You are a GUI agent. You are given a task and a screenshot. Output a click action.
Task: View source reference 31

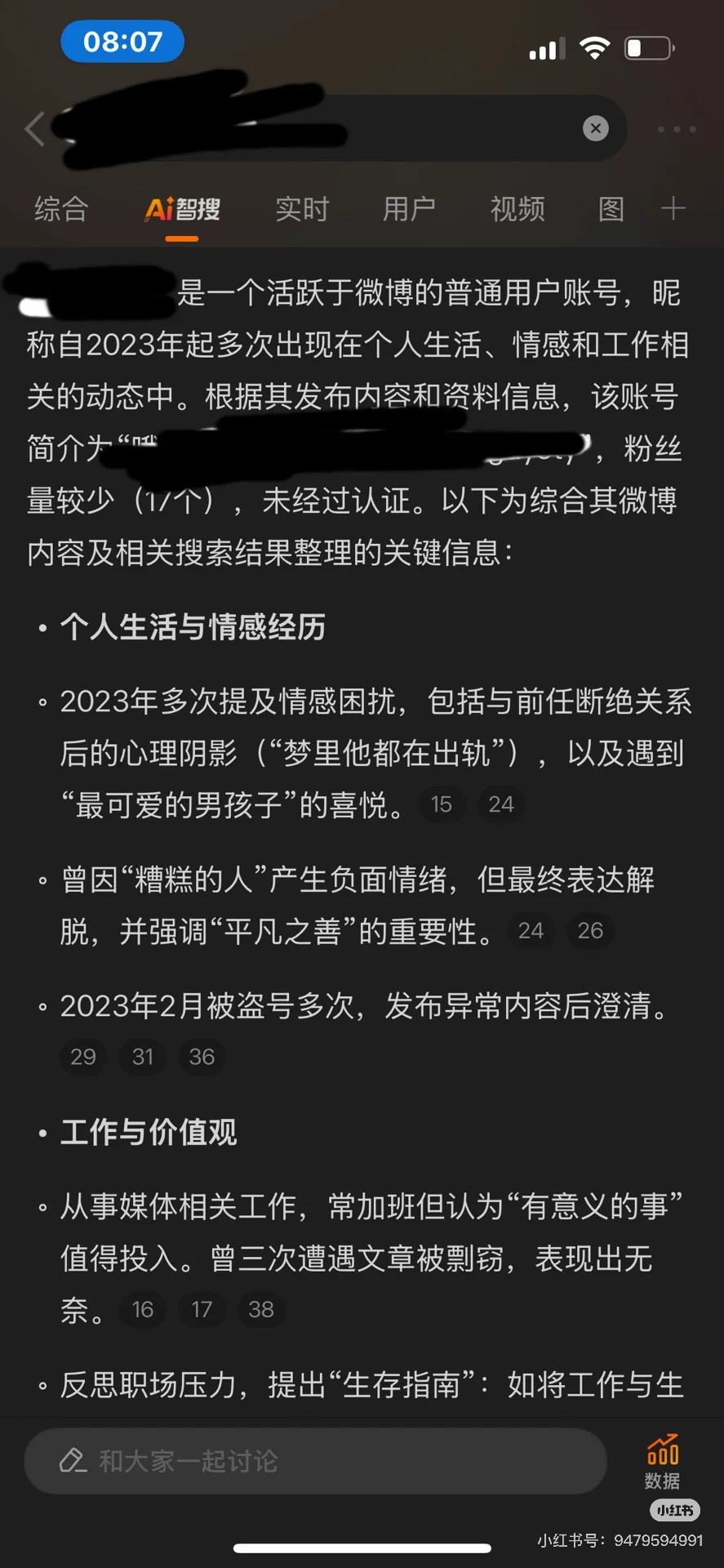(x=143, y=1057)
